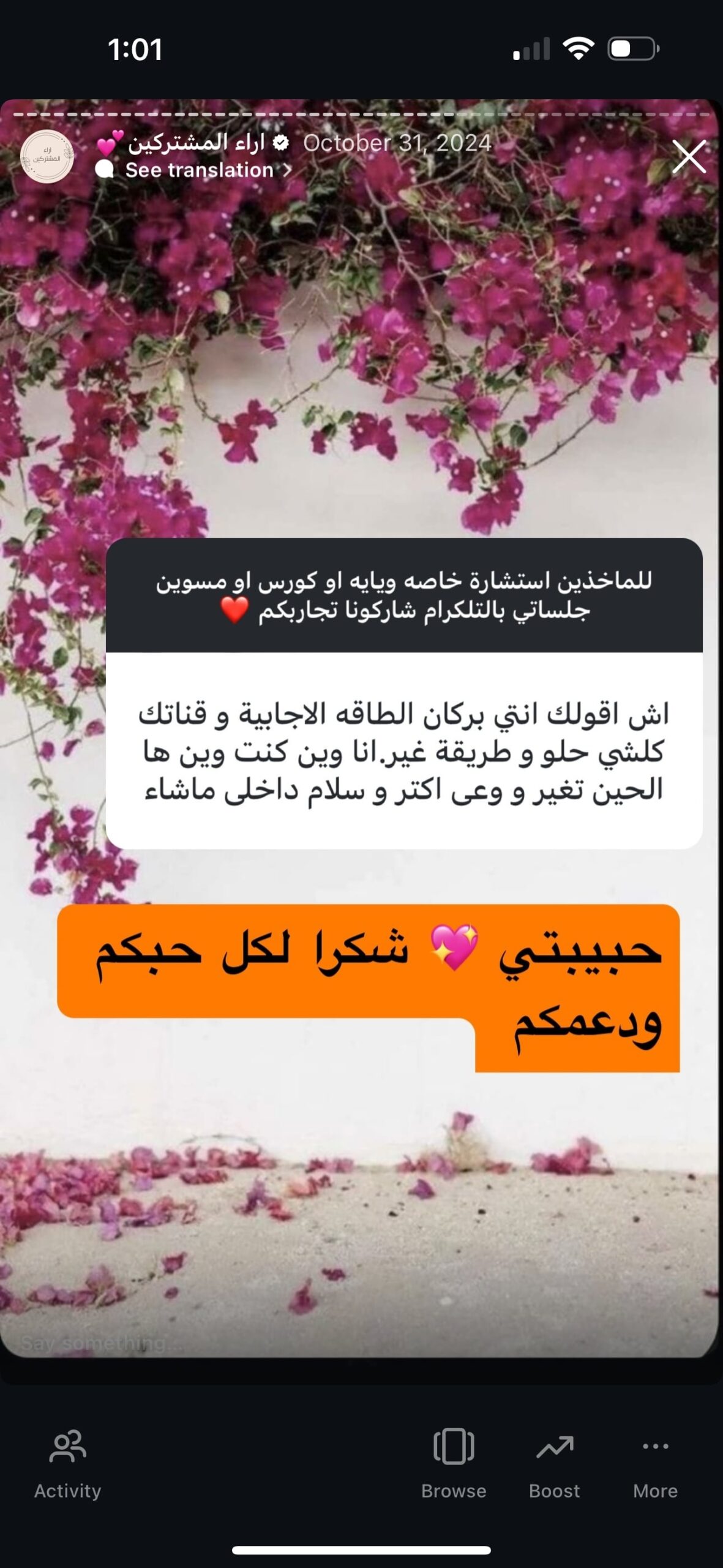The image size is (723, 1568).
Task: Open اراء المشتركين profile avatar
Action: pos(47,157)
